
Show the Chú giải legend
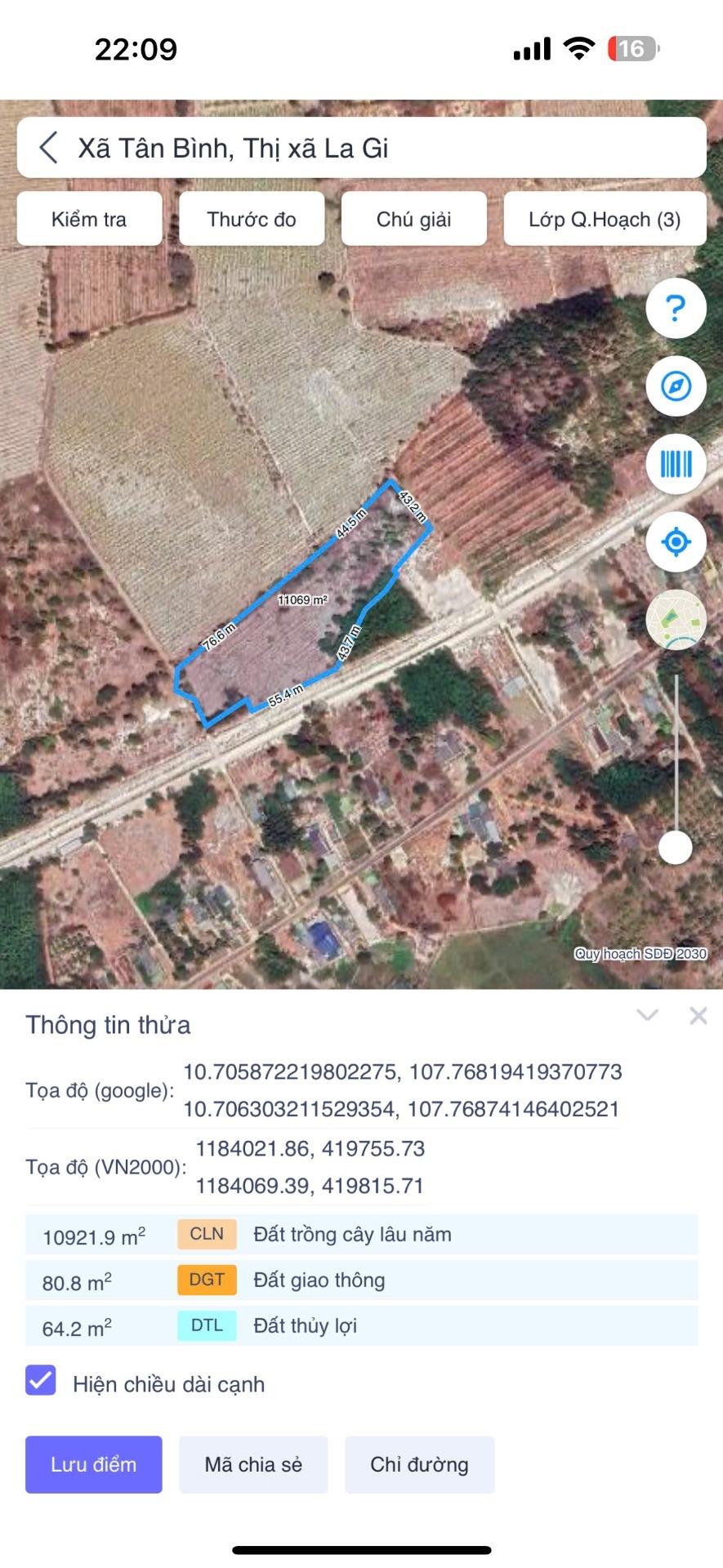coord(413,219)
